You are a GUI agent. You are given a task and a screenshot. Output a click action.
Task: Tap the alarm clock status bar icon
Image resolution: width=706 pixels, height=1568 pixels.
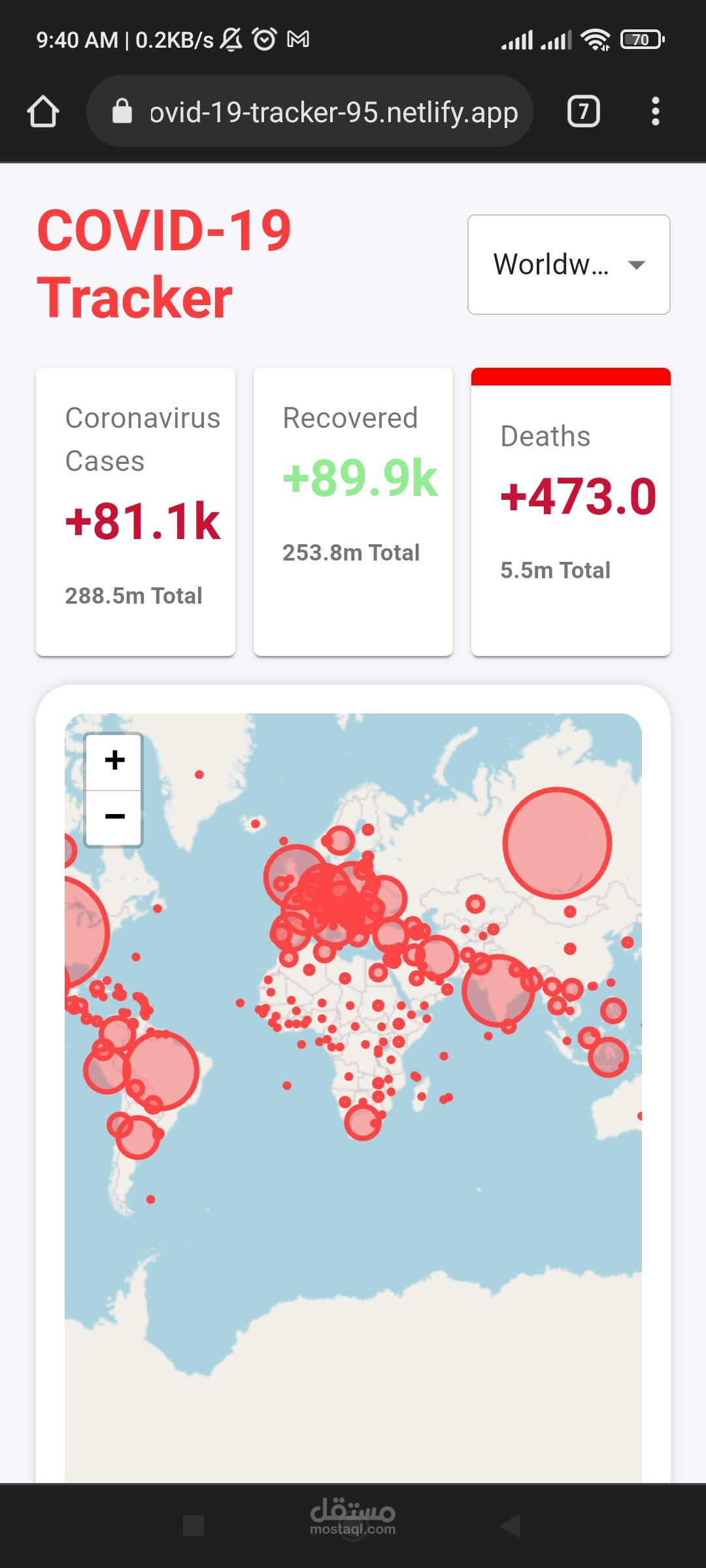263,39
